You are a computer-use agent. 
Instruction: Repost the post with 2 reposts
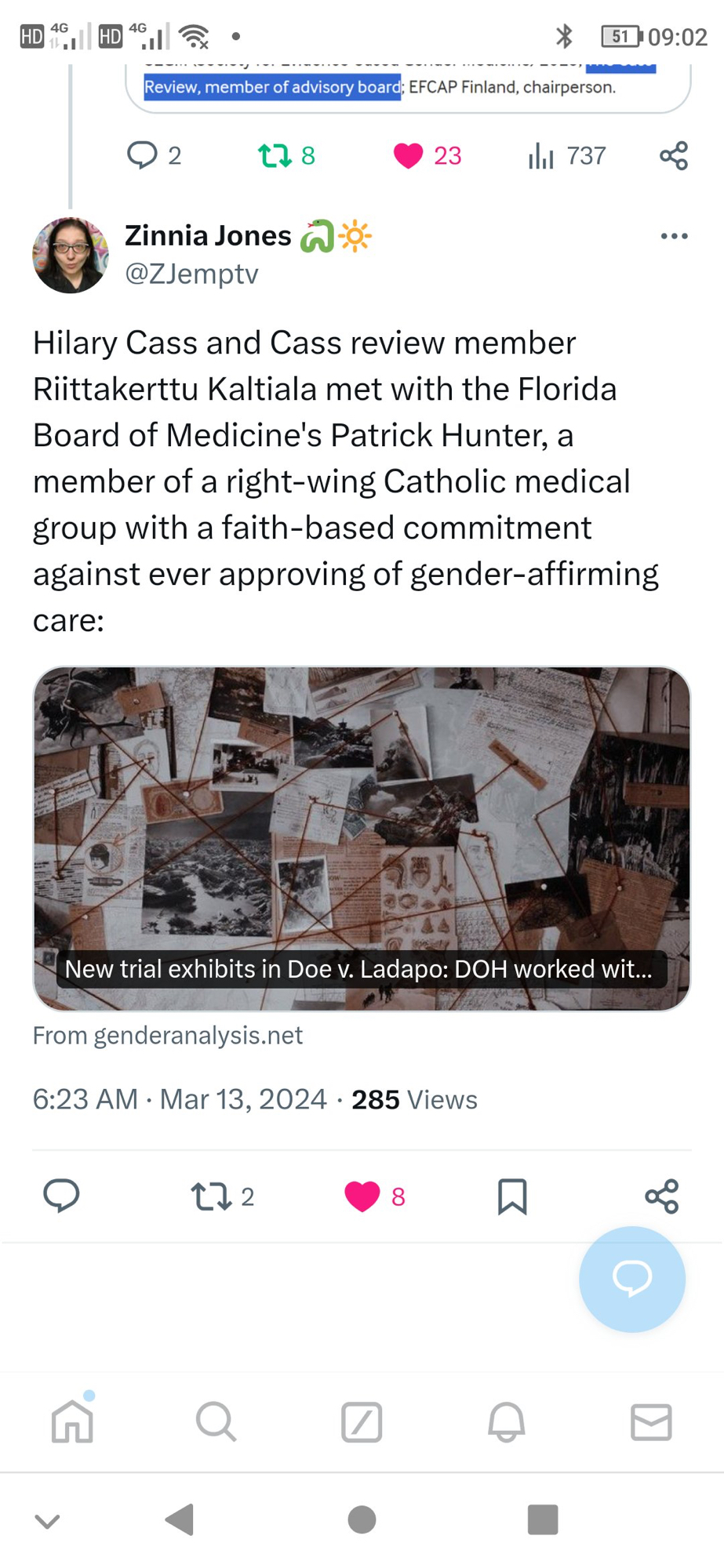(x=211, y=1196)
